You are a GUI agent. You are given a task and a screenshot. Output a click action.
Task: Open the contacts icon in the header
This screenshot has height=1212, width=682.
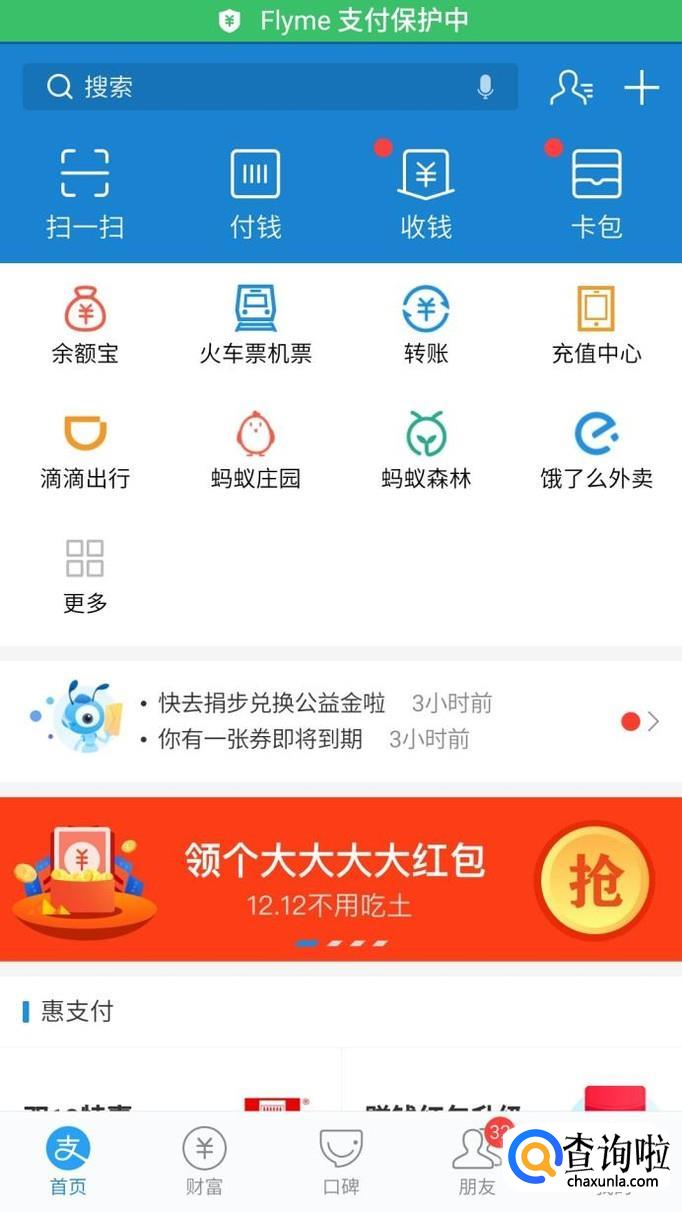[571, 88]
